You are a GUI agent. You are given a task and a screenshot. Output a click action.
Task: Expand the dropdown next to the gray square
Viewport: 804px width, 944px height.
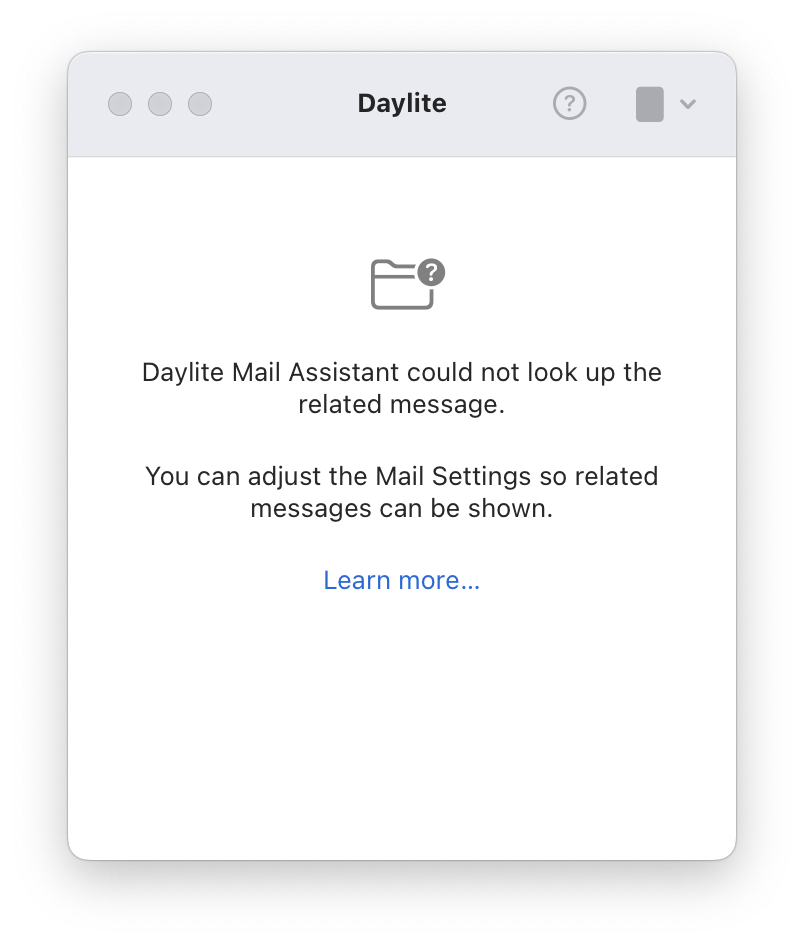(687, 104)
